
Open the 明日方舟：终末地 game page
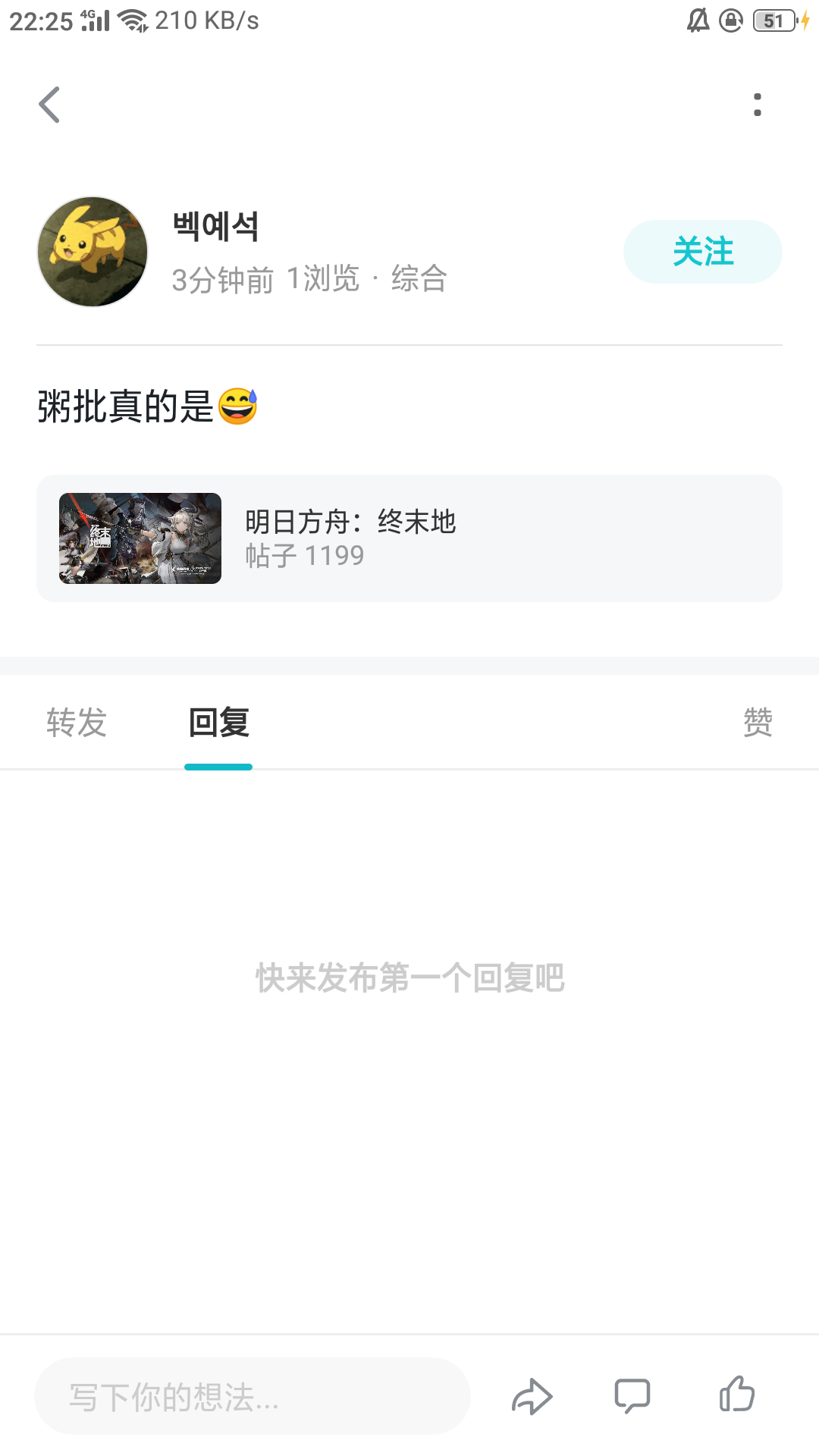[409, 537]
